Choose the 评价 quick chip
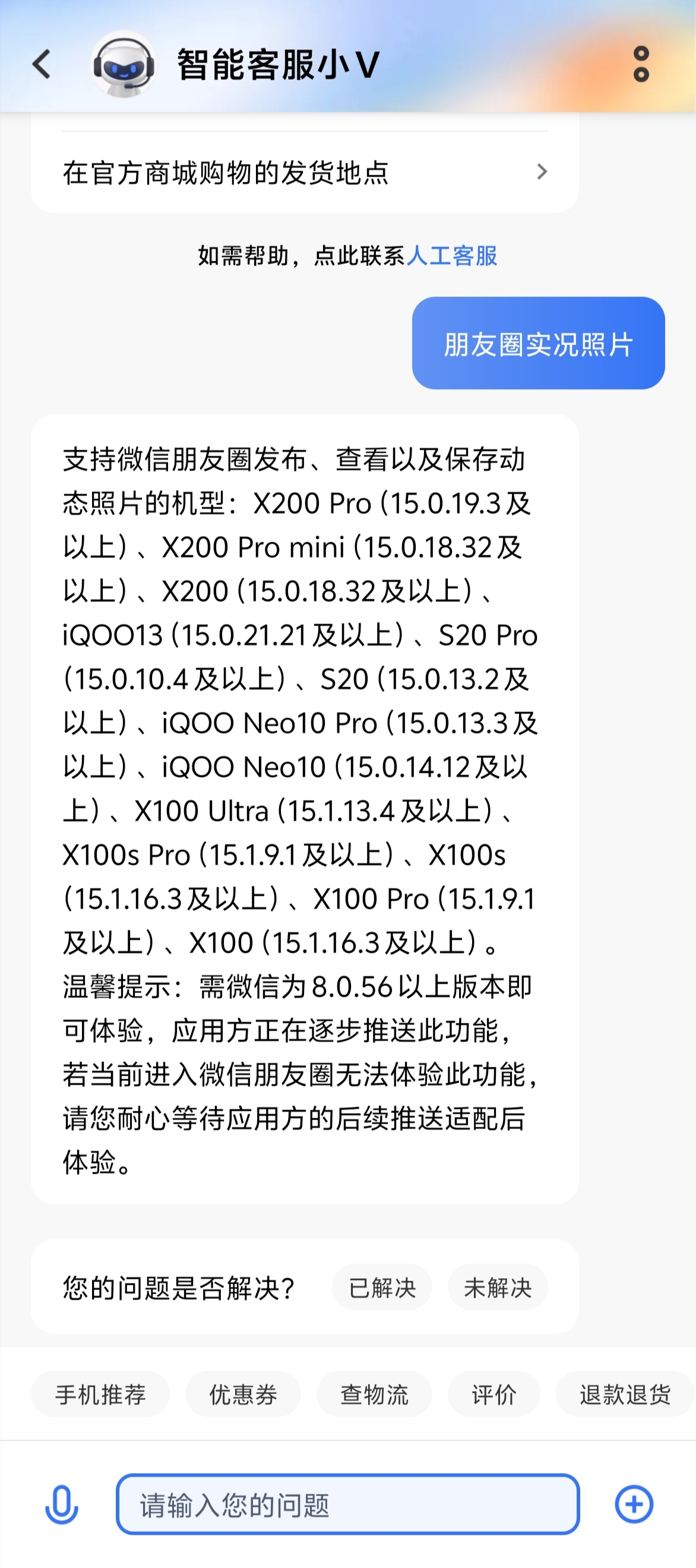This screenshot has height=1568, width=696. (x=494, y=1394)
